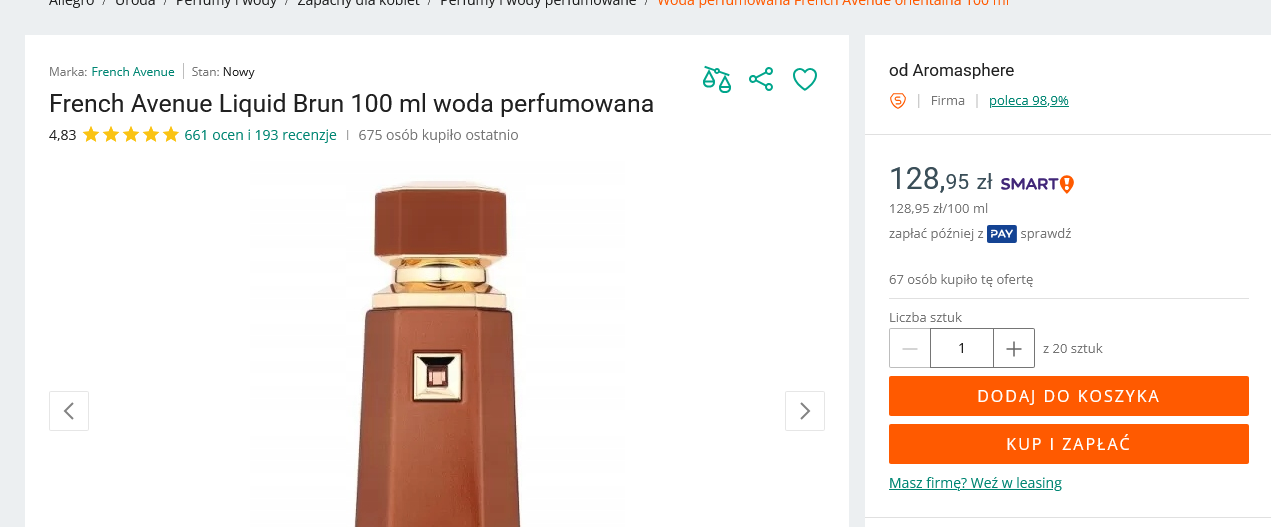Decrease quantity with the minus button
This screenshot has width=1271, height=527.
(910, 348)
